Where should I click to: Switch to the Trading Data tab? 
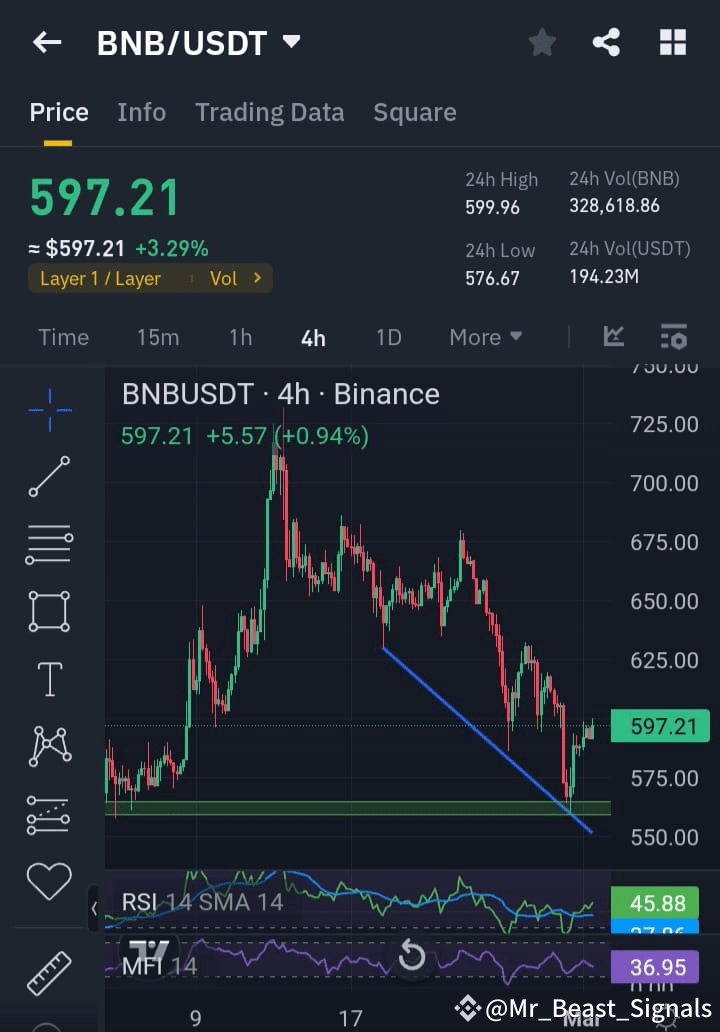click(269, 112)
